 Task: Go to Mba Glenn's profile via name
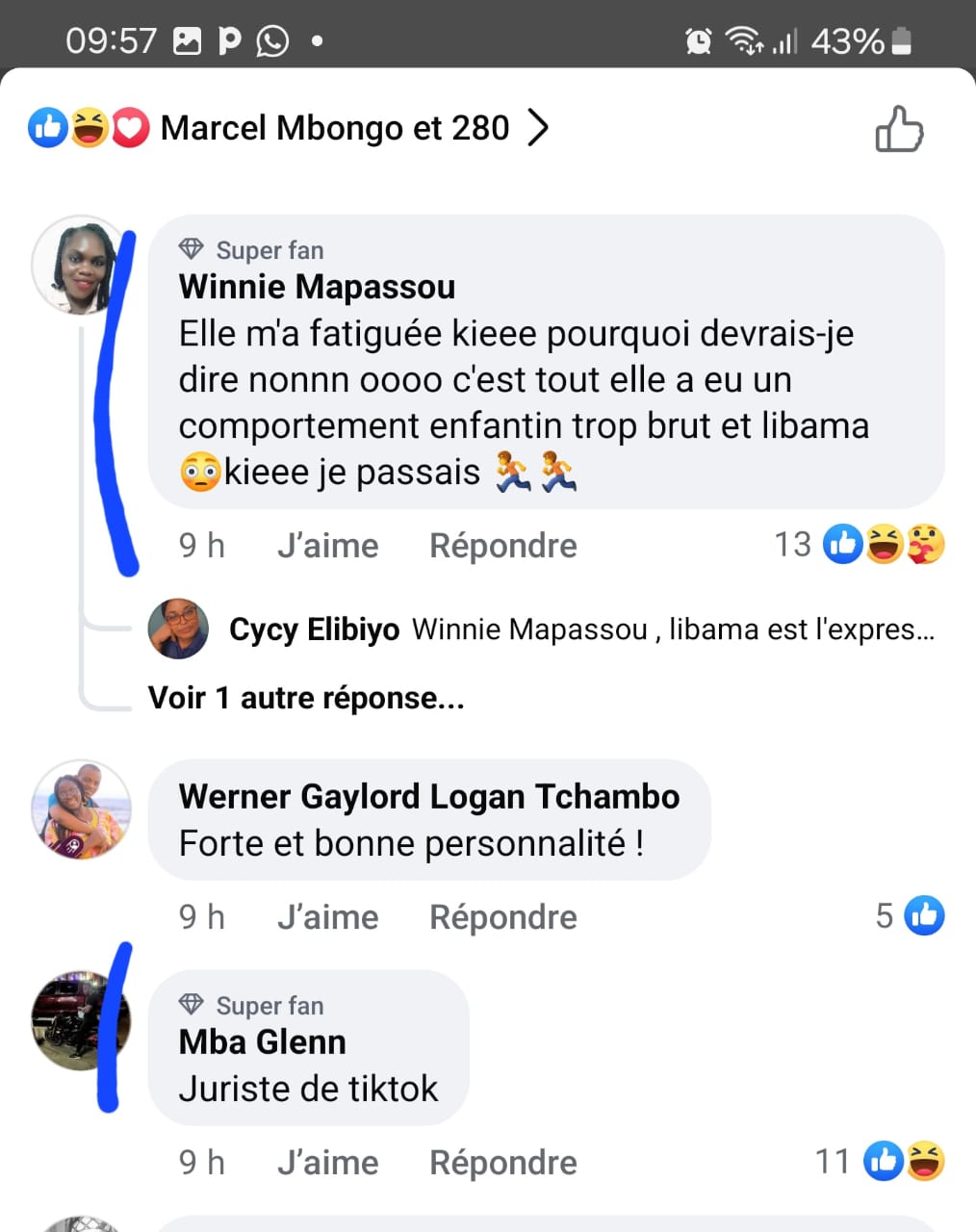262,1042
